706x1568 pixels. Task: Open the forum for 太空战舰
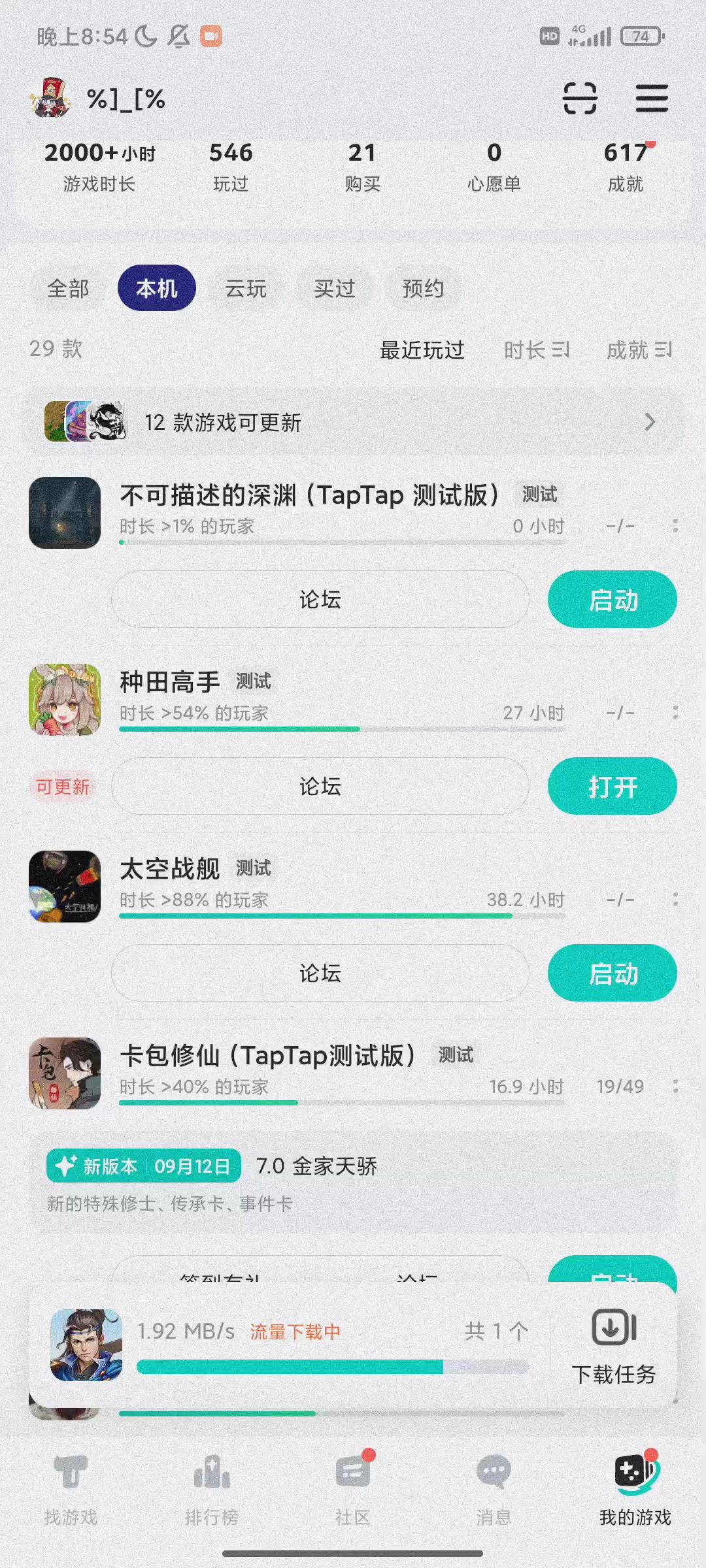320,973
